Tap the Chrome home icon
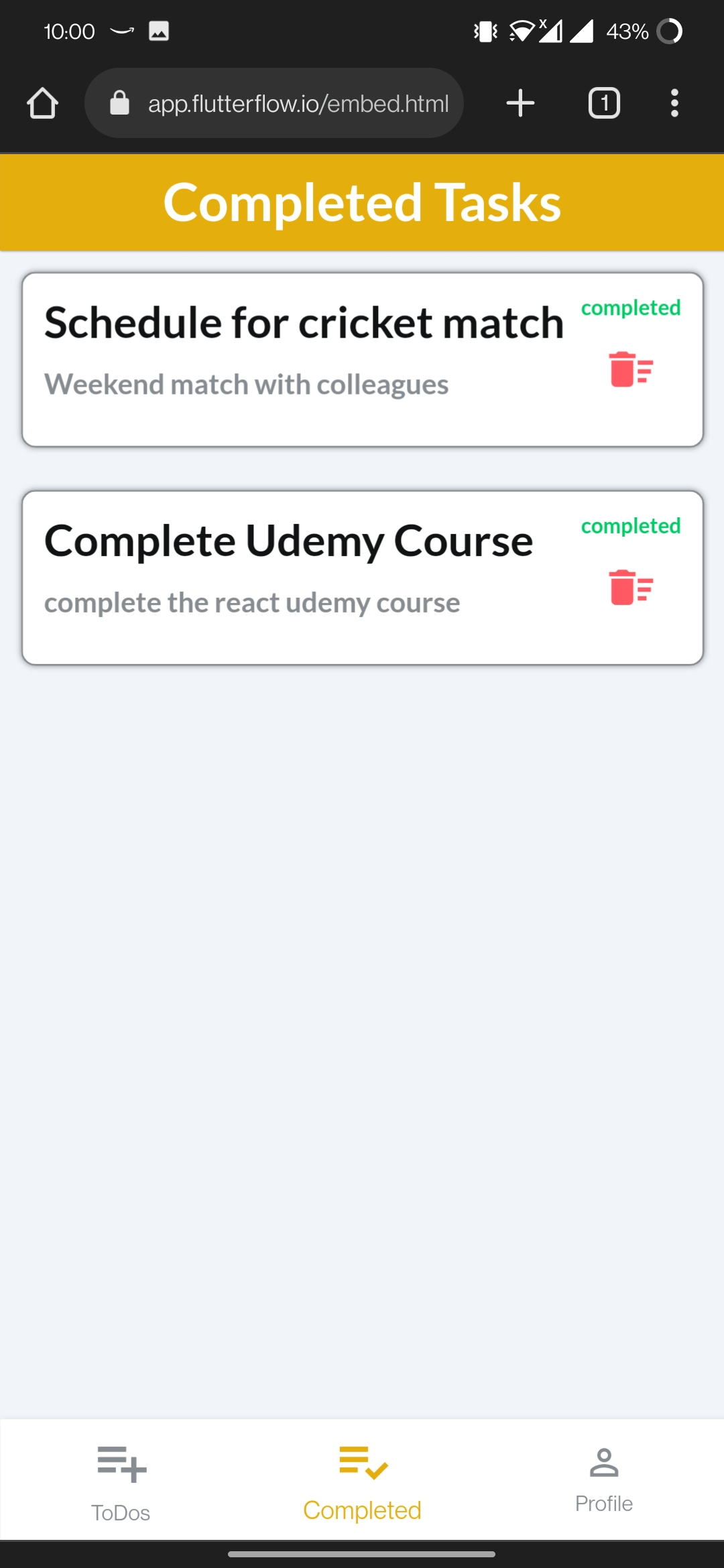724x1568 pixels. [42, 103]
